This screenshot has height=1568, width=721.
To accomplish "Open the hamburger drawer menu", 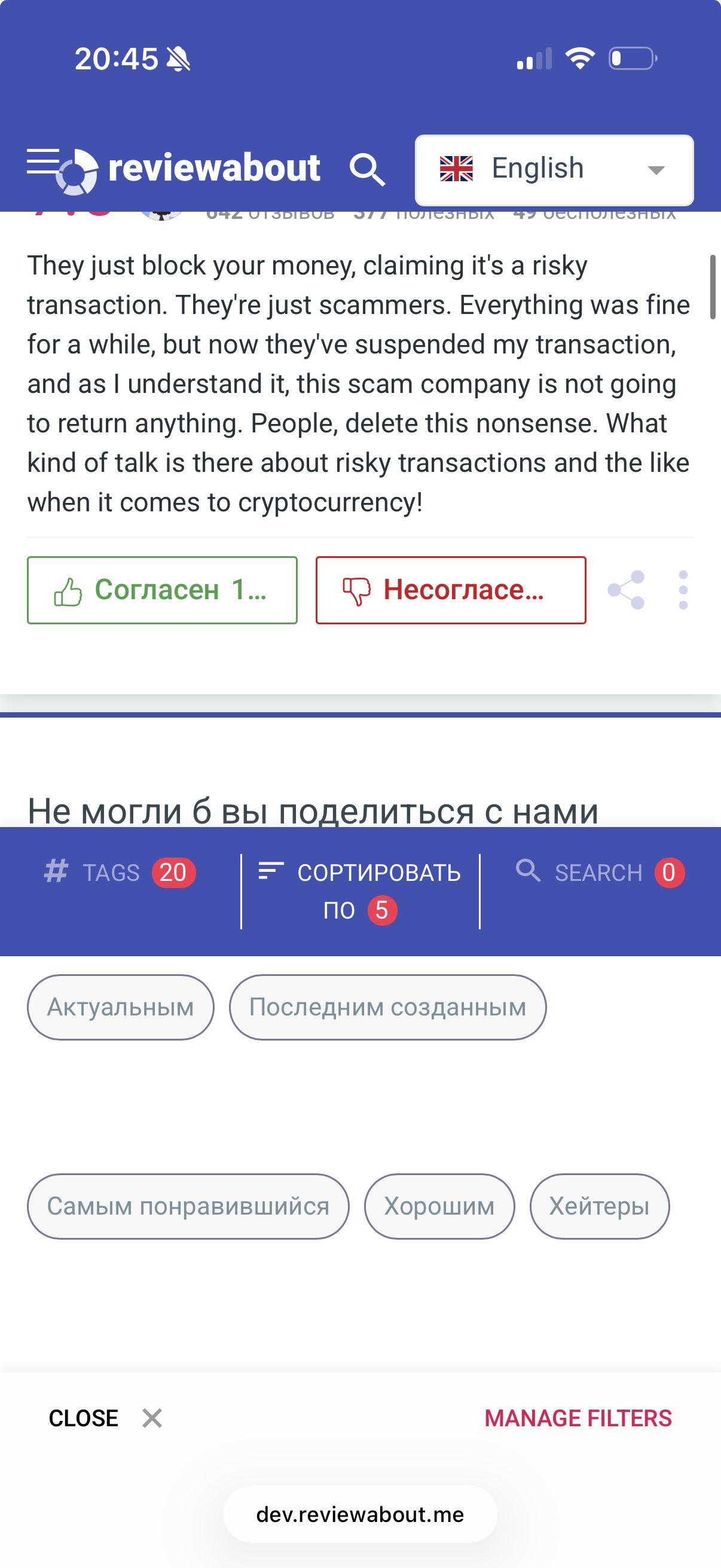I will [x=42, y=162].
